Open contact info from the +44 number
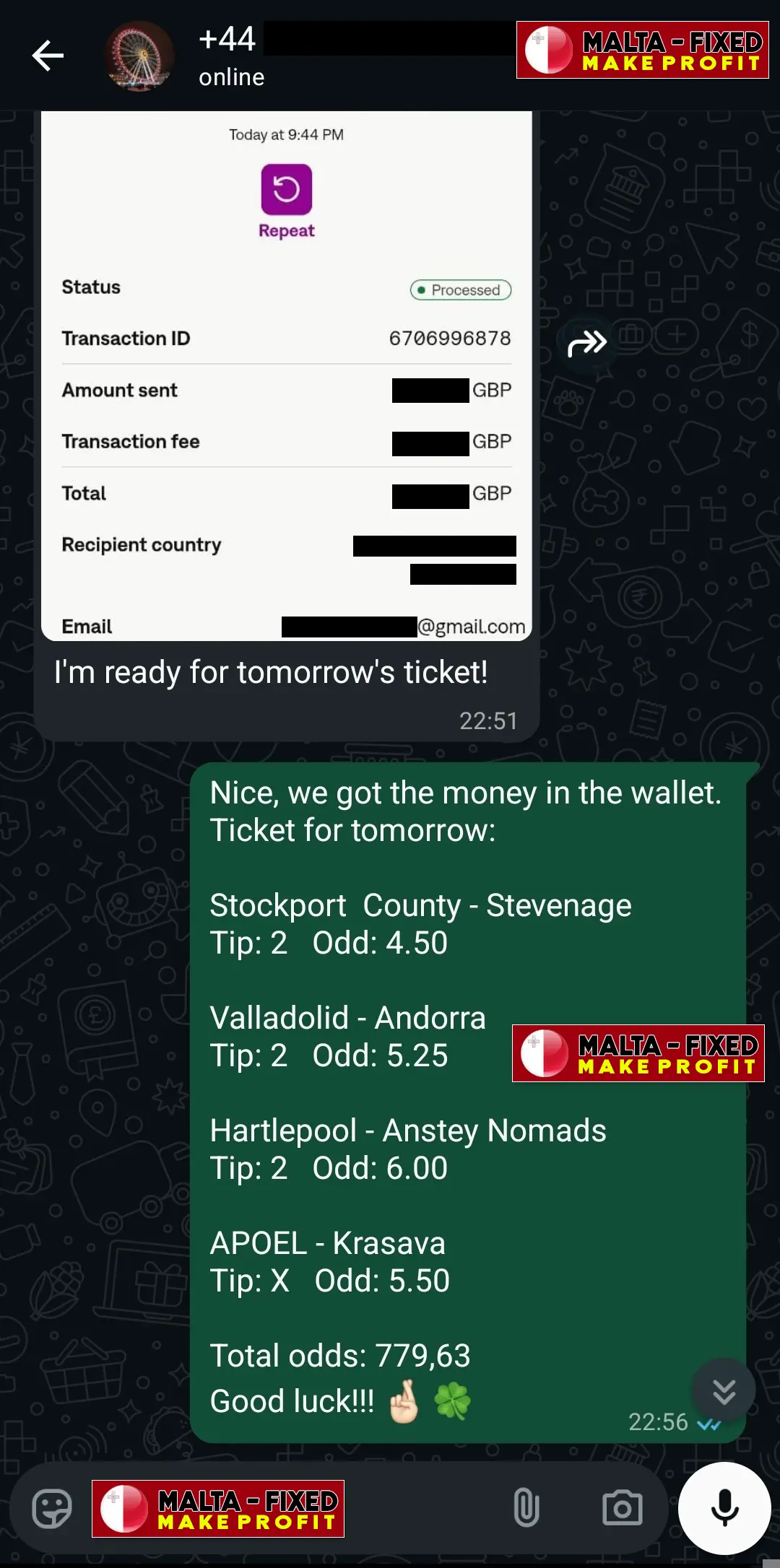 pyautogui.click(x=228, y=40)
